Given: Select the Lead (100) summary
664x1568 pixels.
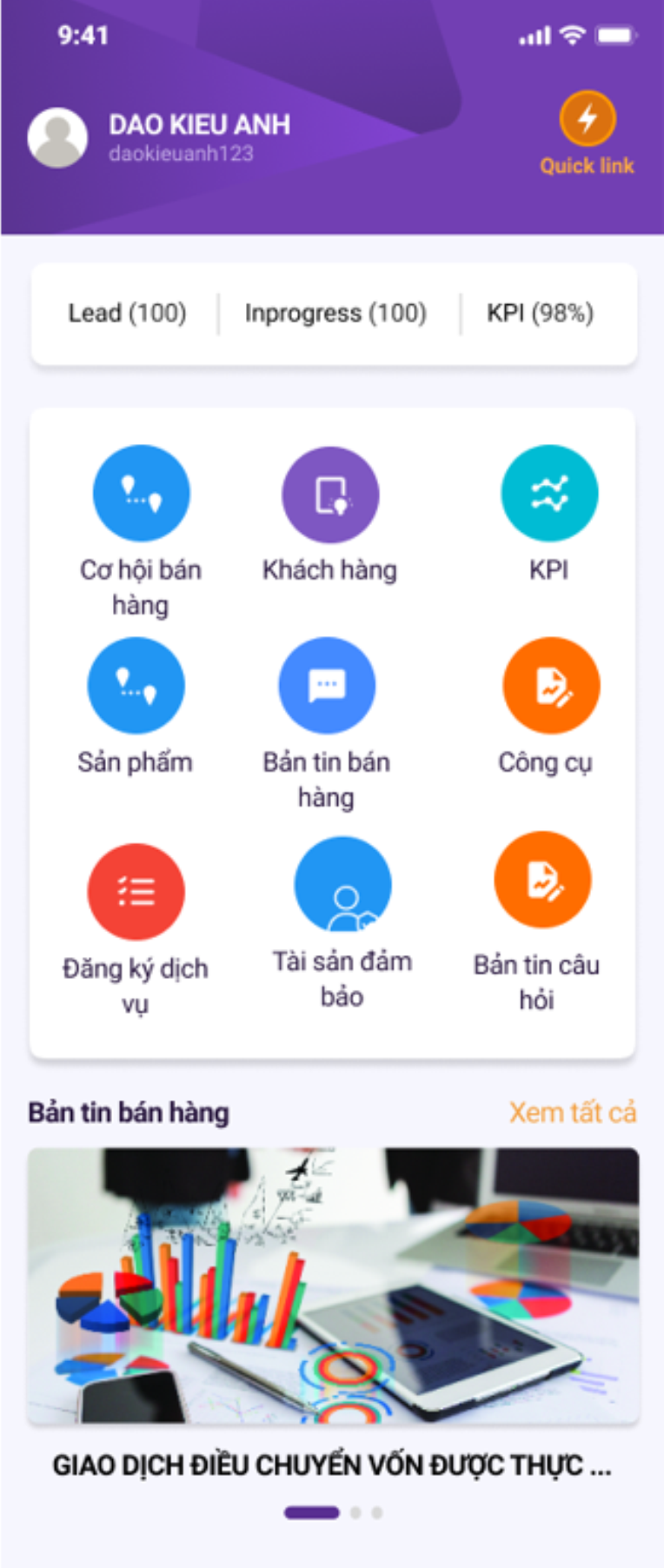Looking at the screenshot, I should click(x=127, y=313).
